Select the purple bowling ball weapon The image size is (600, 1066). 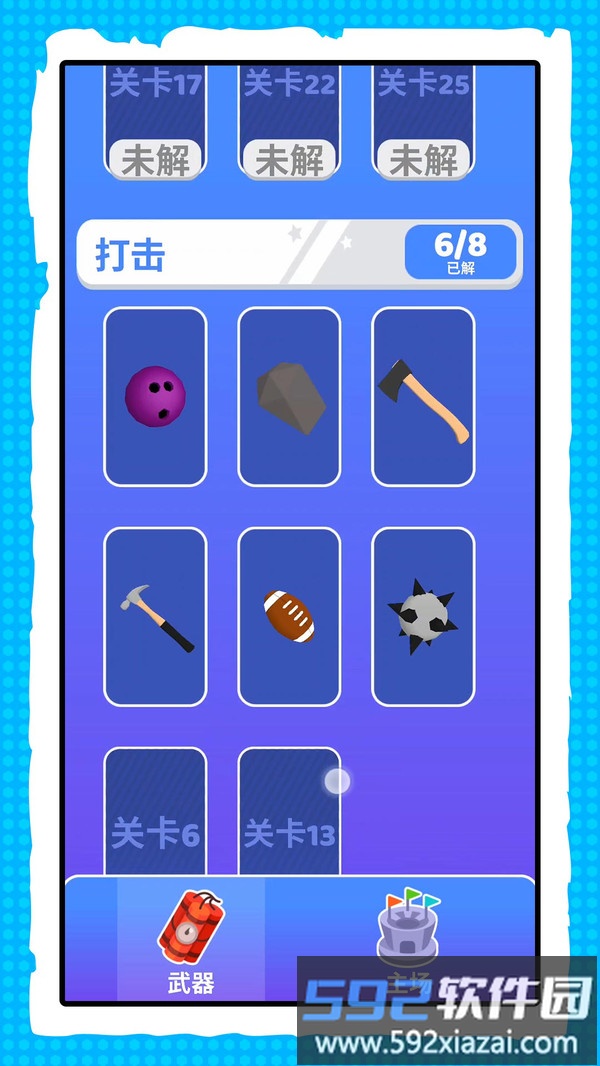point(155,396)
